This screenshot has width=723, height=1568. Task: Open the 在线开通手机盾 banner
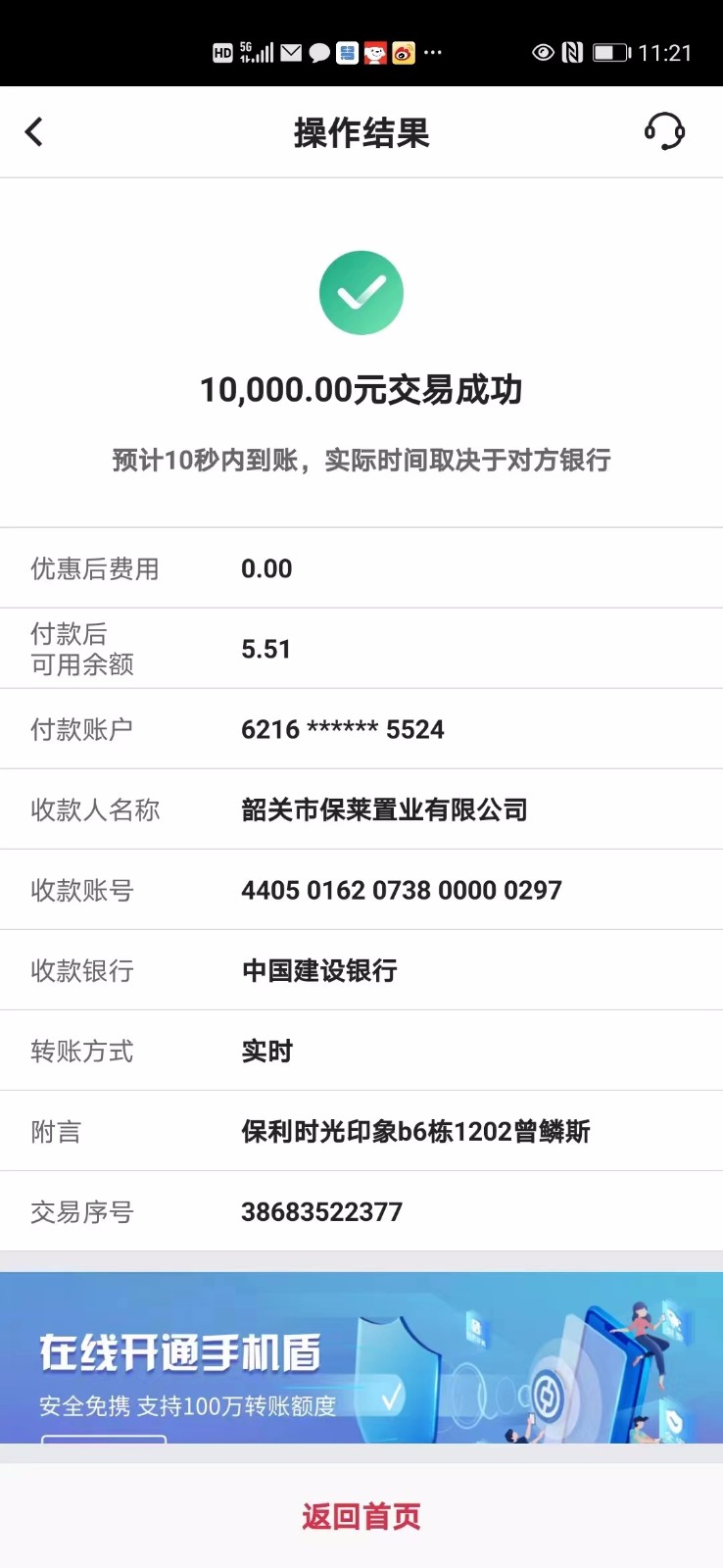click(x=361, y=1357)
